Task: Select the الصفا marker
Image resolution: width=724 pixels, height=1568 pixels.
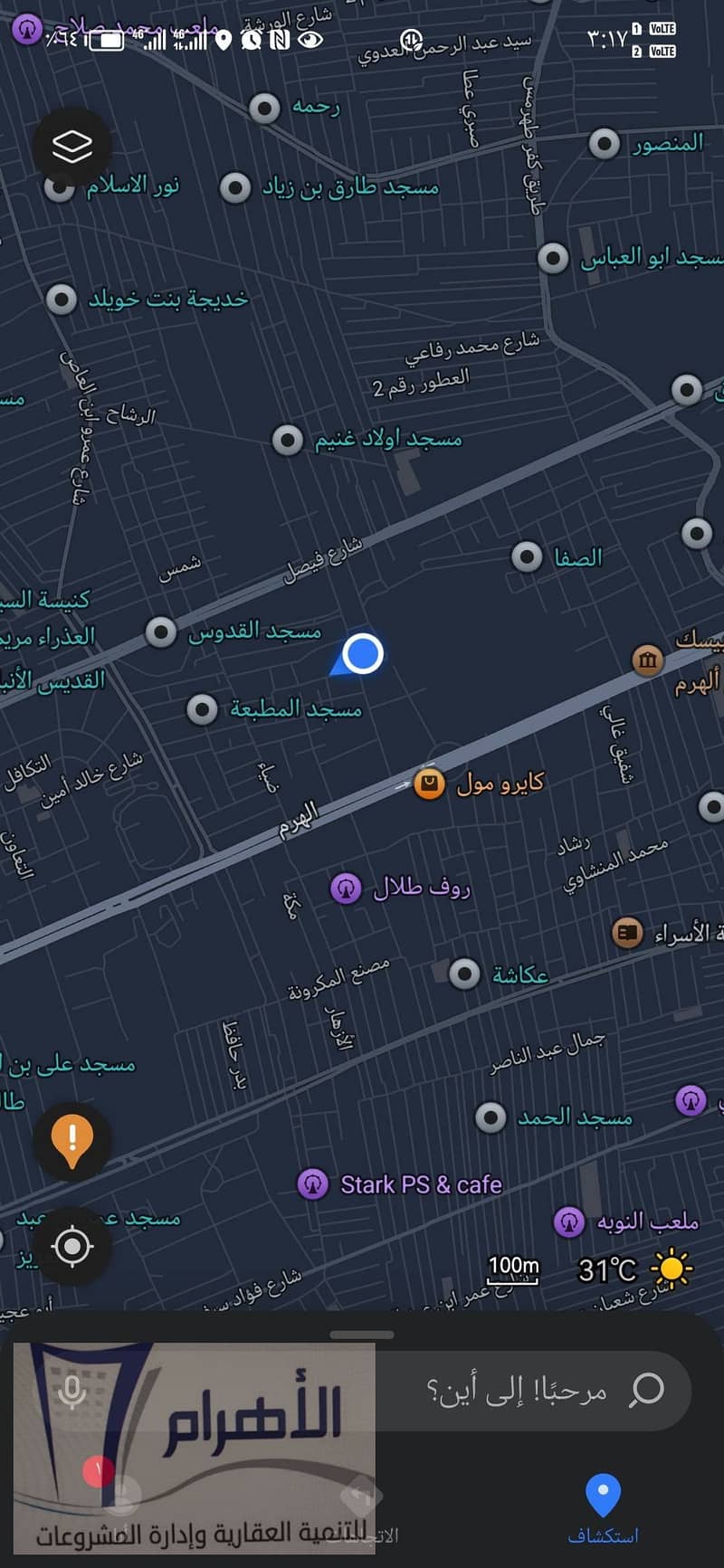Action: [x=527, y=556]
